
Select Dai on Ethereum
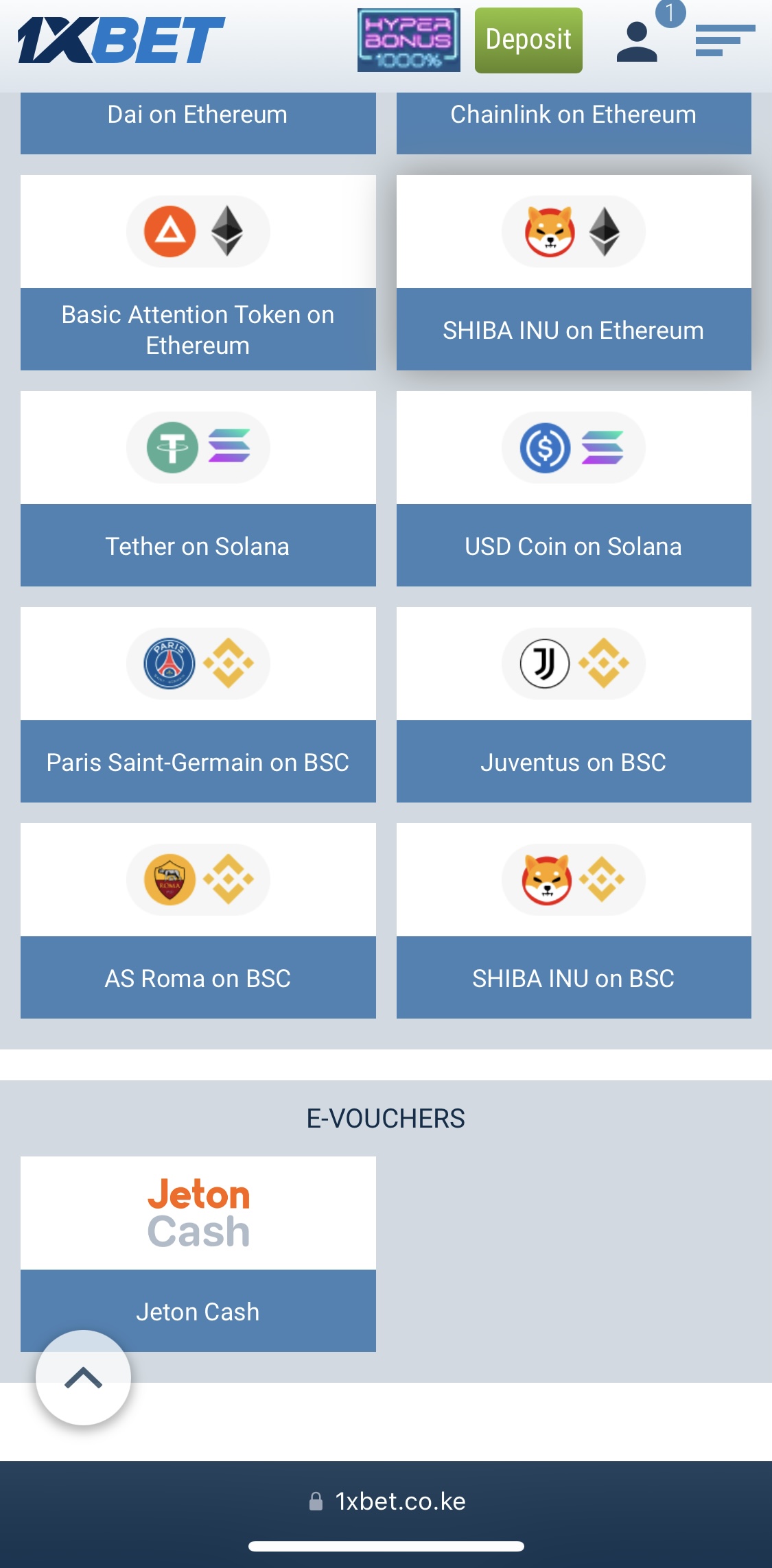click(198, 123)
